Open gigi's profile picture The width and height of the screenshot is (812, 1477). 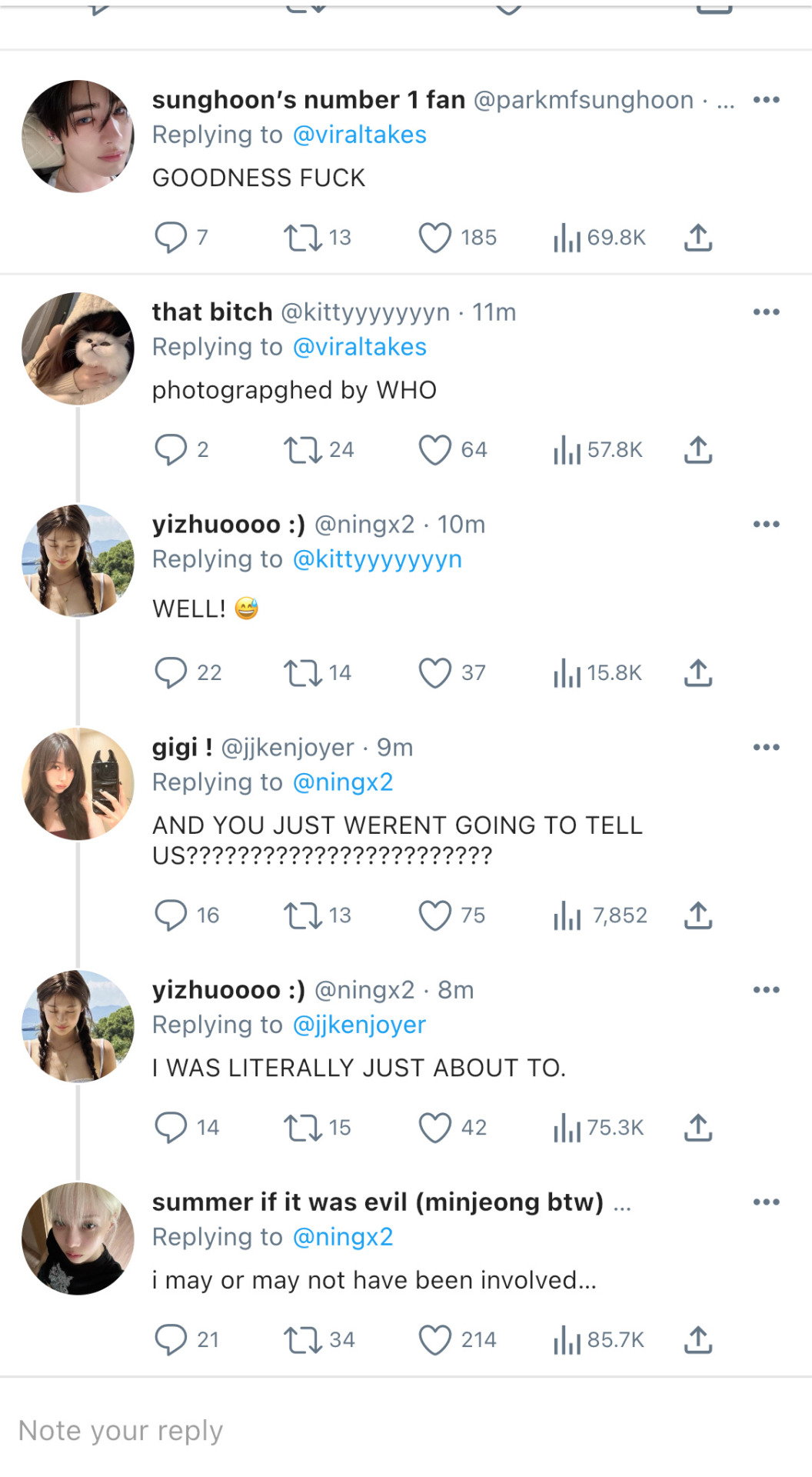(x=78, y=784)
